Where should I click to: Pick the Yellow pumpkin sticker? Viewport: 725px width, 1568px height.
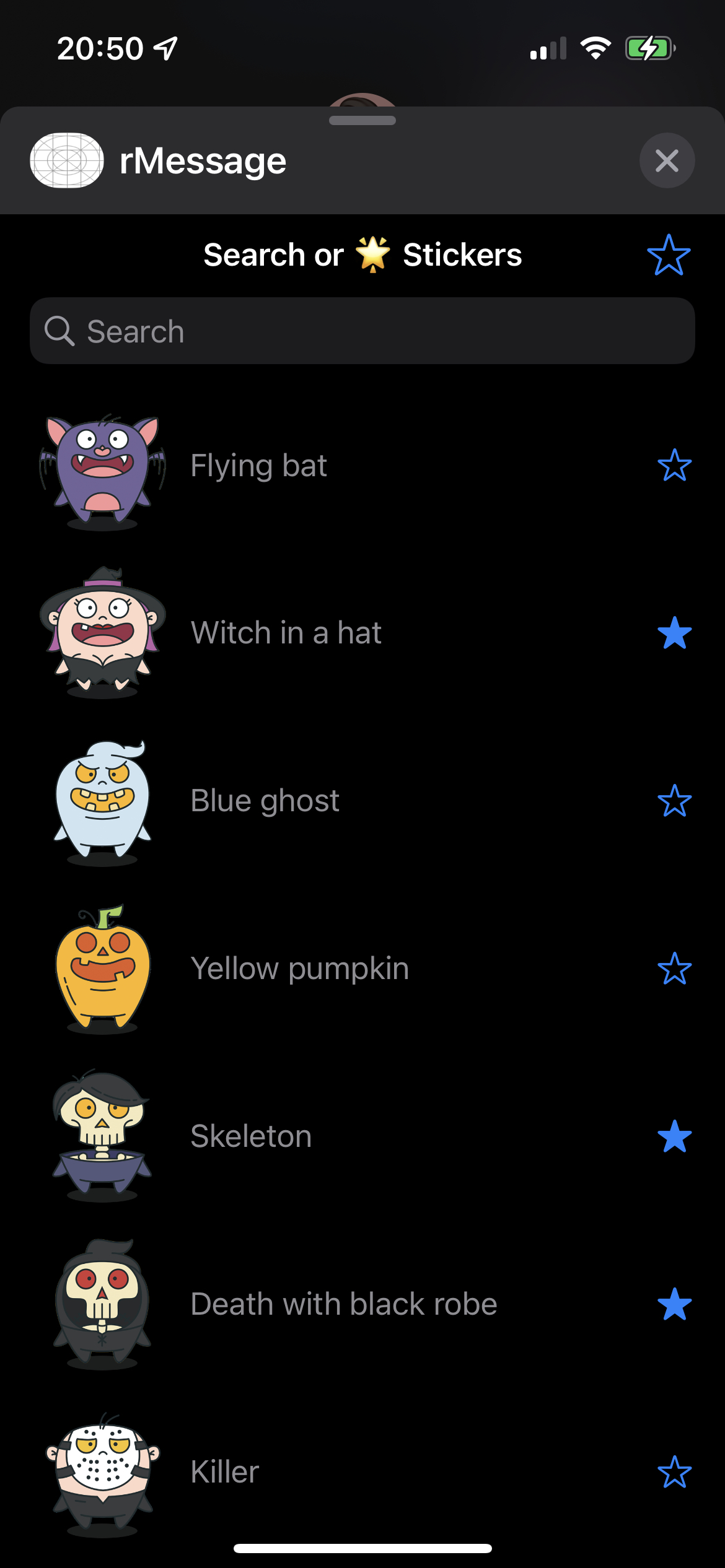pyautogui.click(x=299, y=969)
